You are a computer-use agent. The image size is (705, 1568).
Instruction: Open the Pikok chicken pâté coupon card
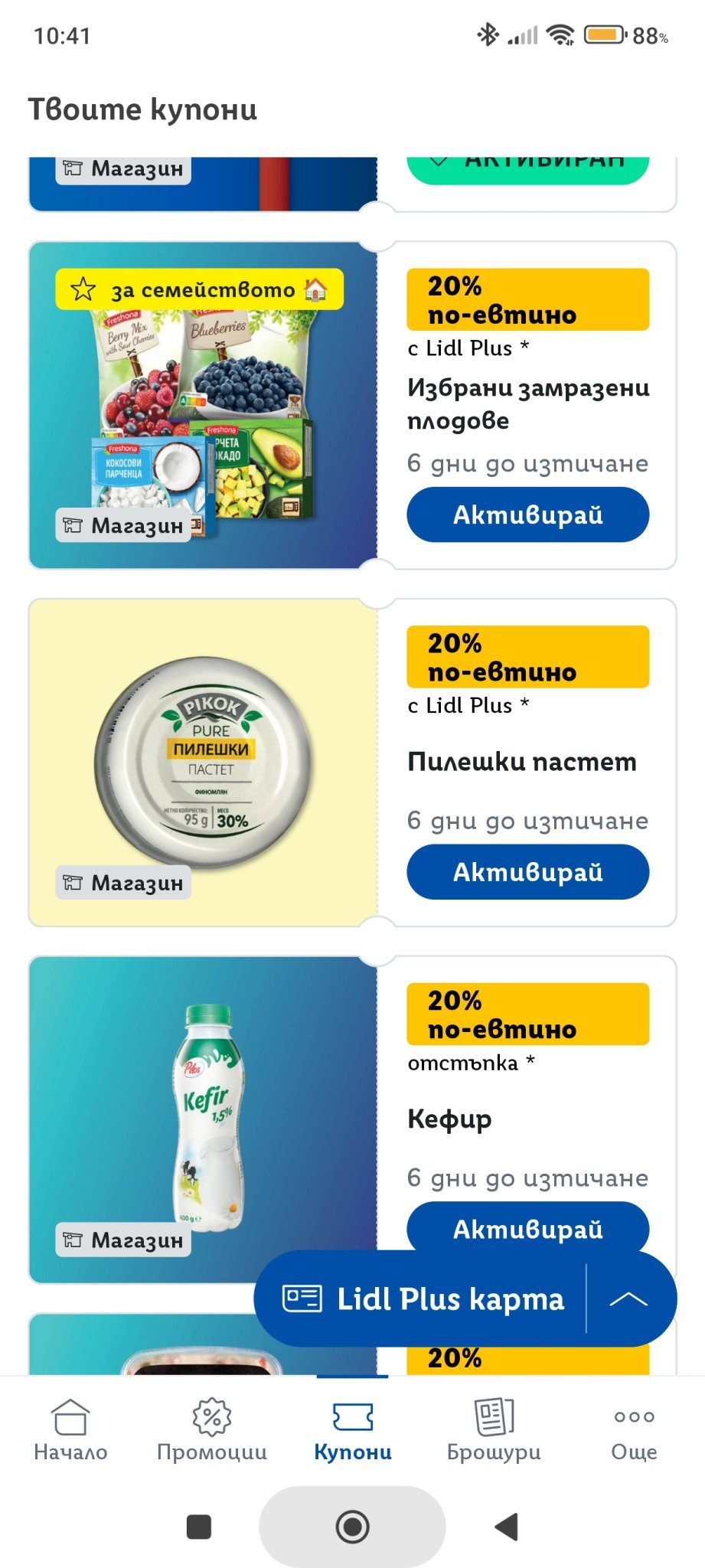click(x=203, y=763)
